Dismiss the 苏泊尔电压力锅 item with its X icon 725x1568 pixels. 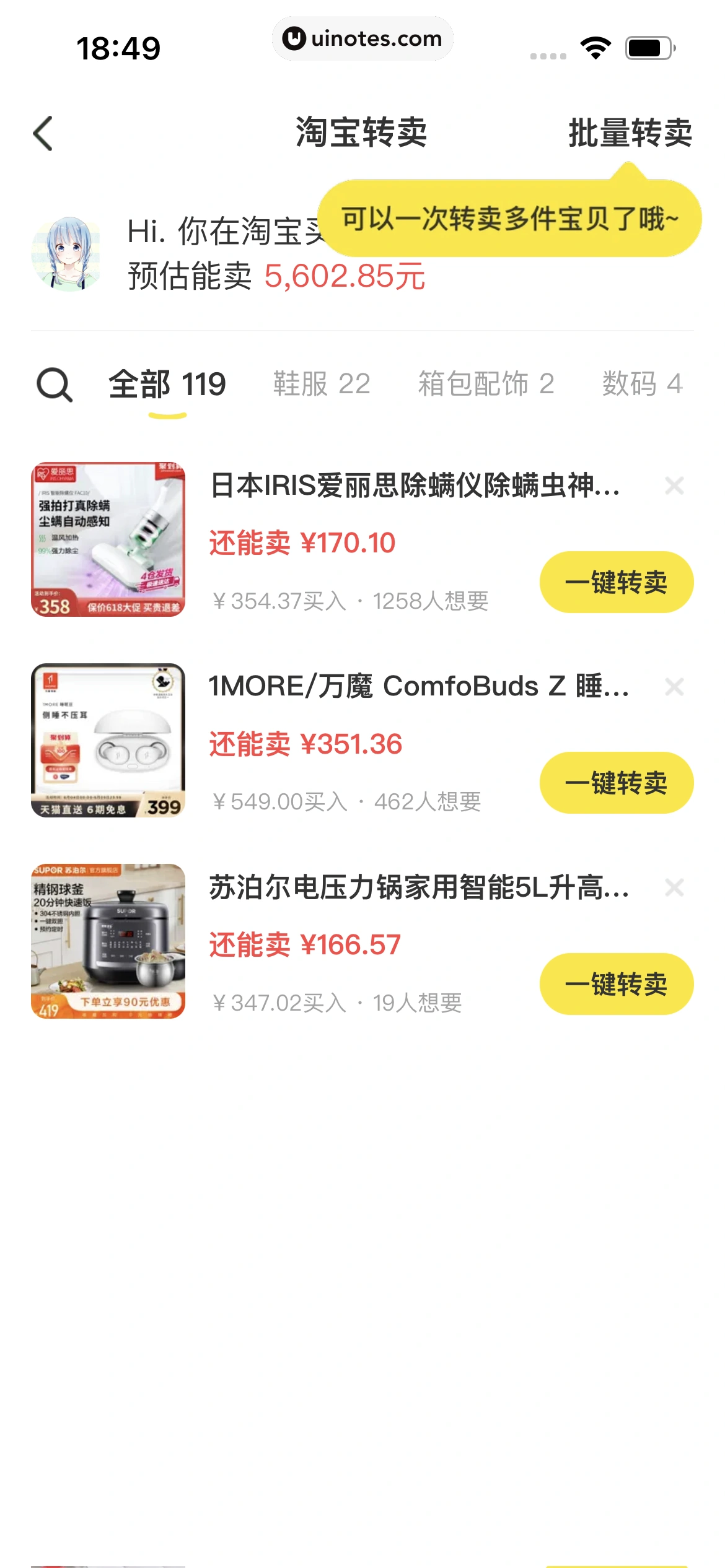[x=674, y=888]
